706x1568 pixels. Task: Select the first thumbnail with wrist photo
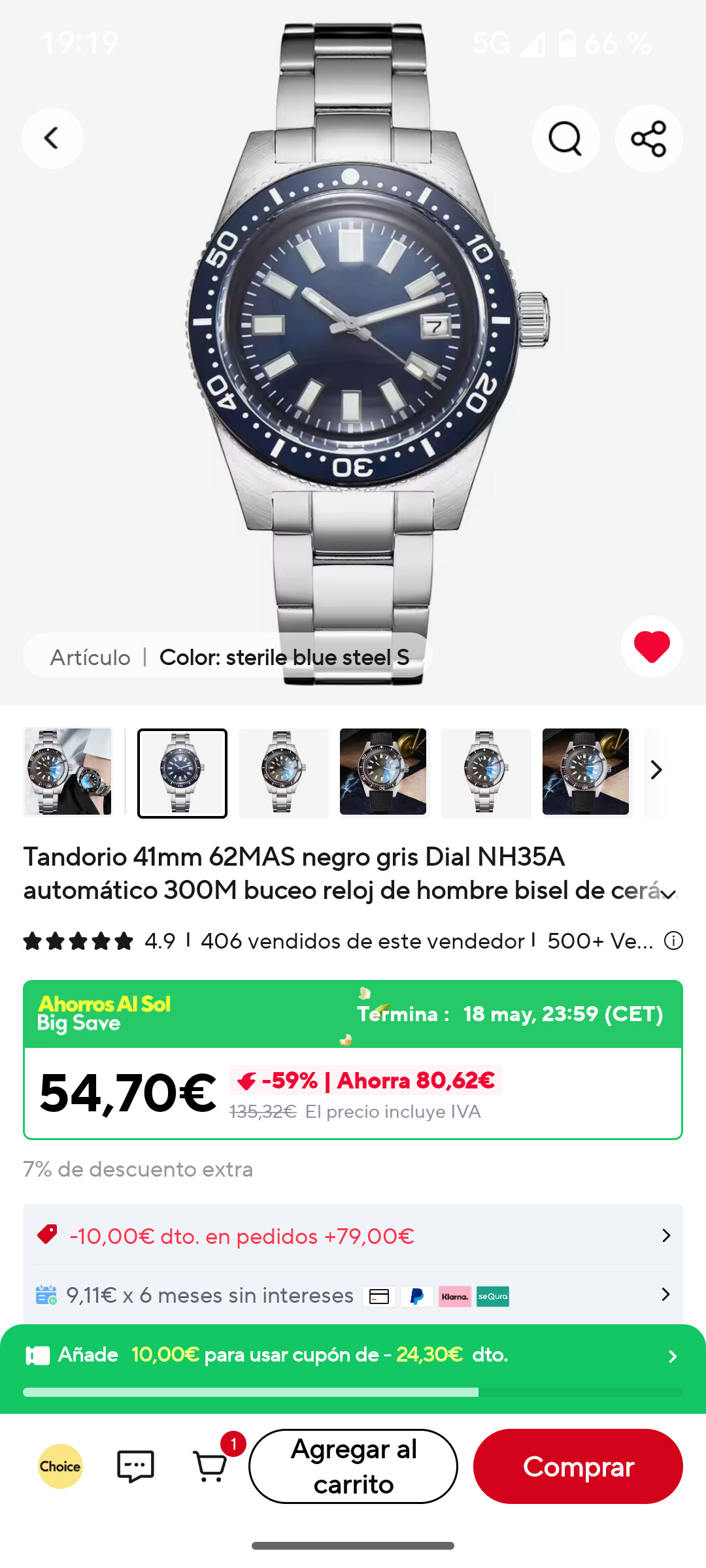click(x=68, y=772)
